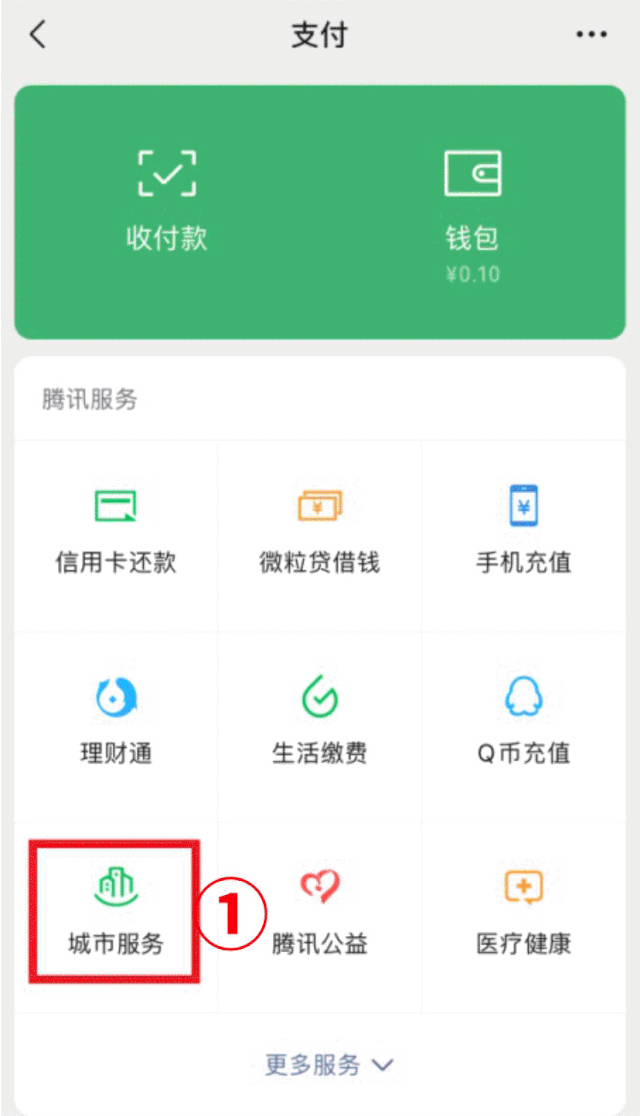Open 城市服务 city services
Image resolution: width=640 pixels, height=1116 pixels.
point(115,912)
